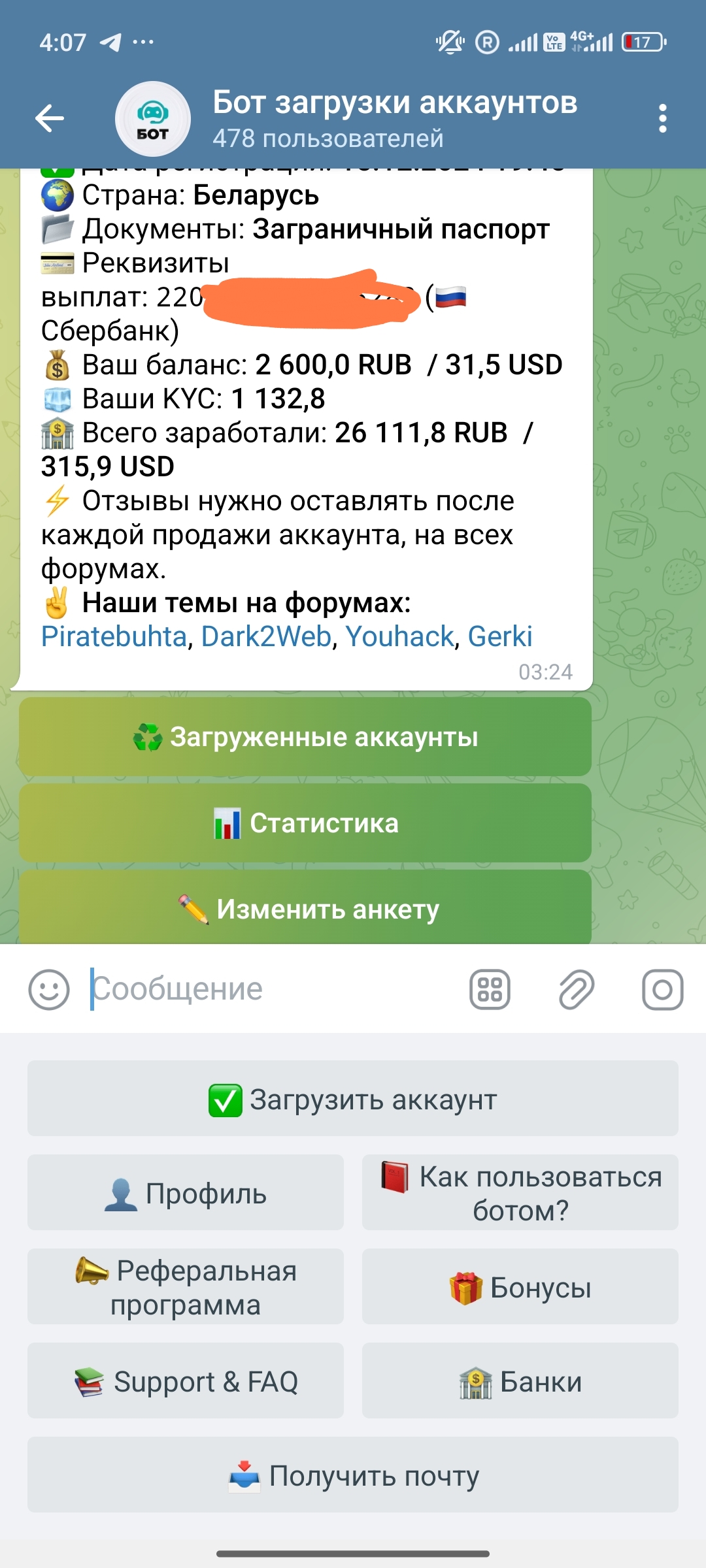The width and height of the screenshot is (706, 1568).
Task: Follow the Youhack link
Action: coord(399,636)
